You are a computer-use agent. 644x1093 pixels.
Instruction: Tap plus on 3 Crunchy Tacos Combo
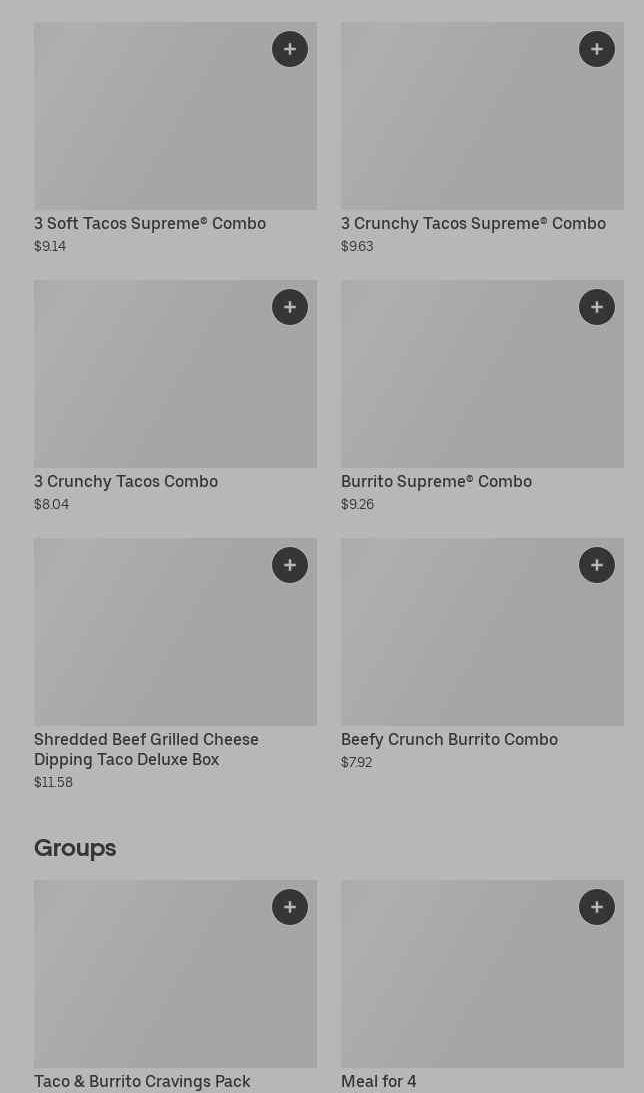(290, 307)
